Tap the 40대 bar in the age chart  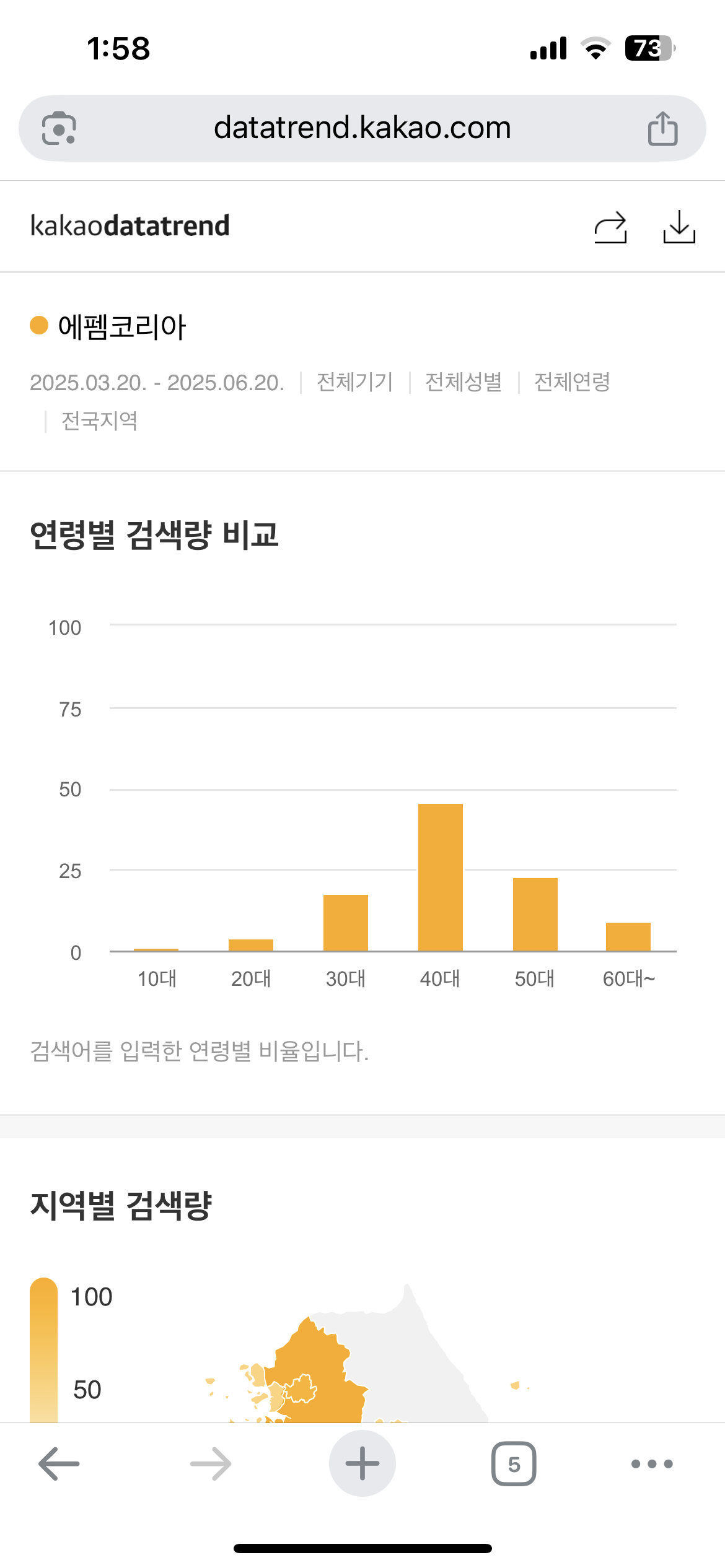[x=441, y=877]
